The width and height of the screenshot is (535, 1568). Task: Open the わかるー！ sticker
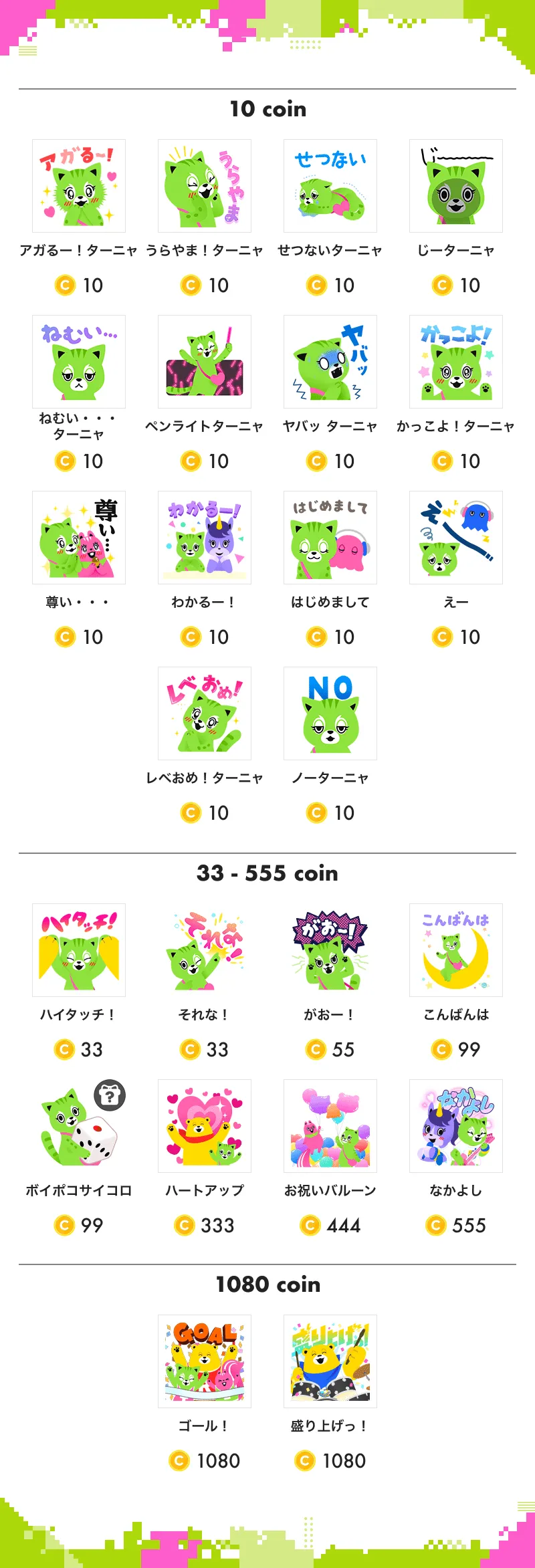click(x=205, y=538)
